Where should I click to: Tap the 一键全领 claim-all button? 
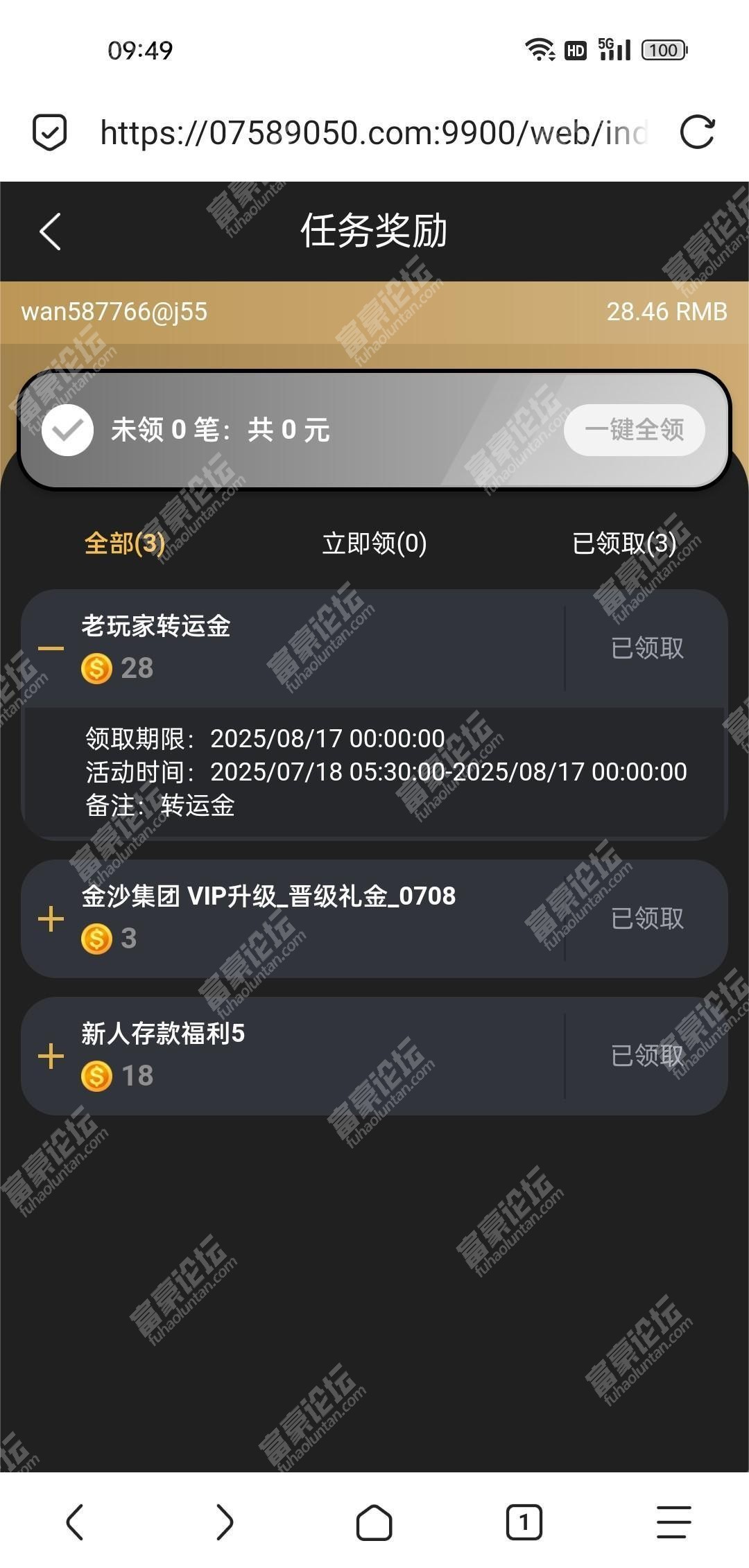(x=634, y=430)
